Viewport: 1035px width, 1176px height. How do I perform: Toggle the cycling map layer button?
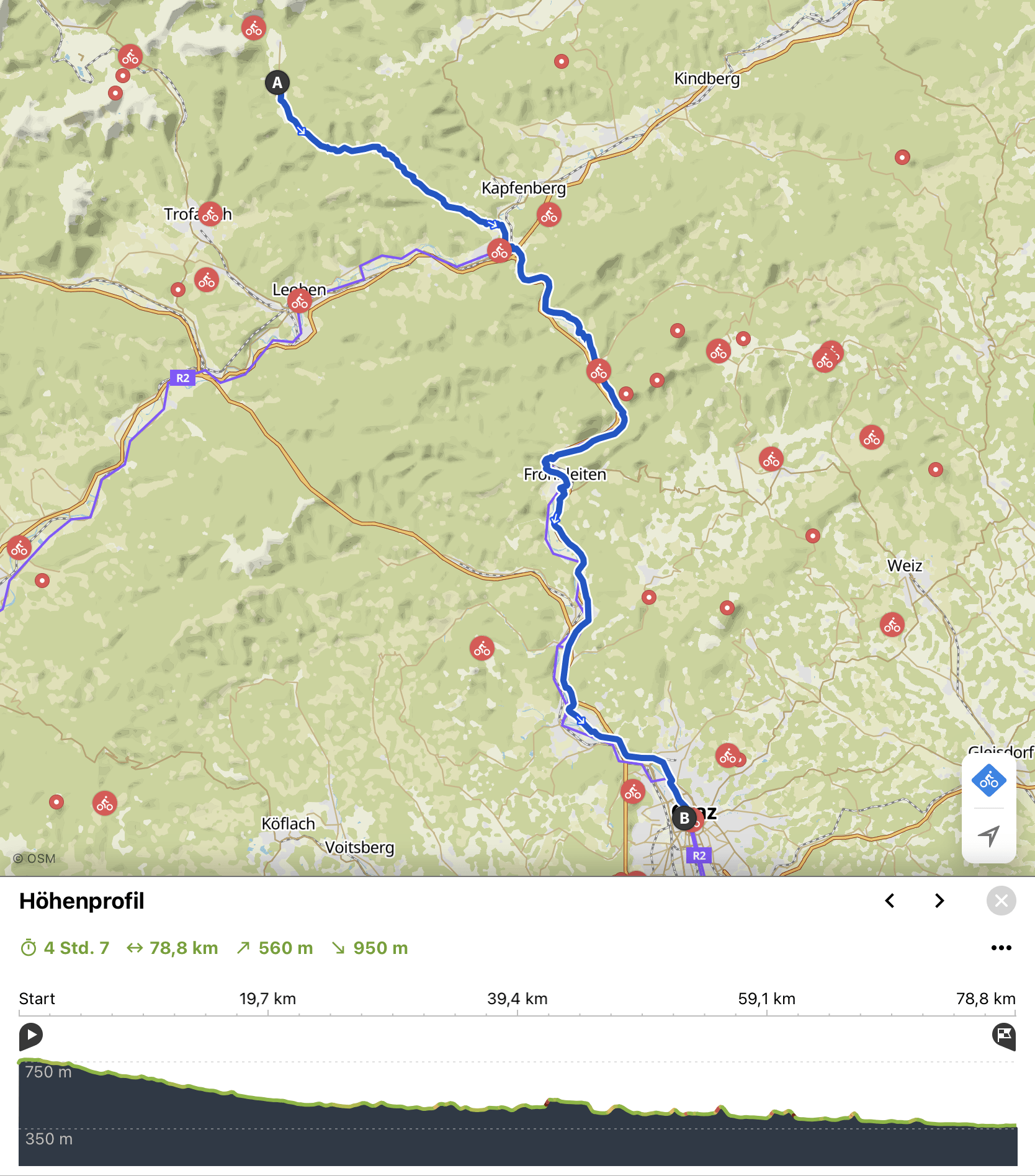[988, 781]
